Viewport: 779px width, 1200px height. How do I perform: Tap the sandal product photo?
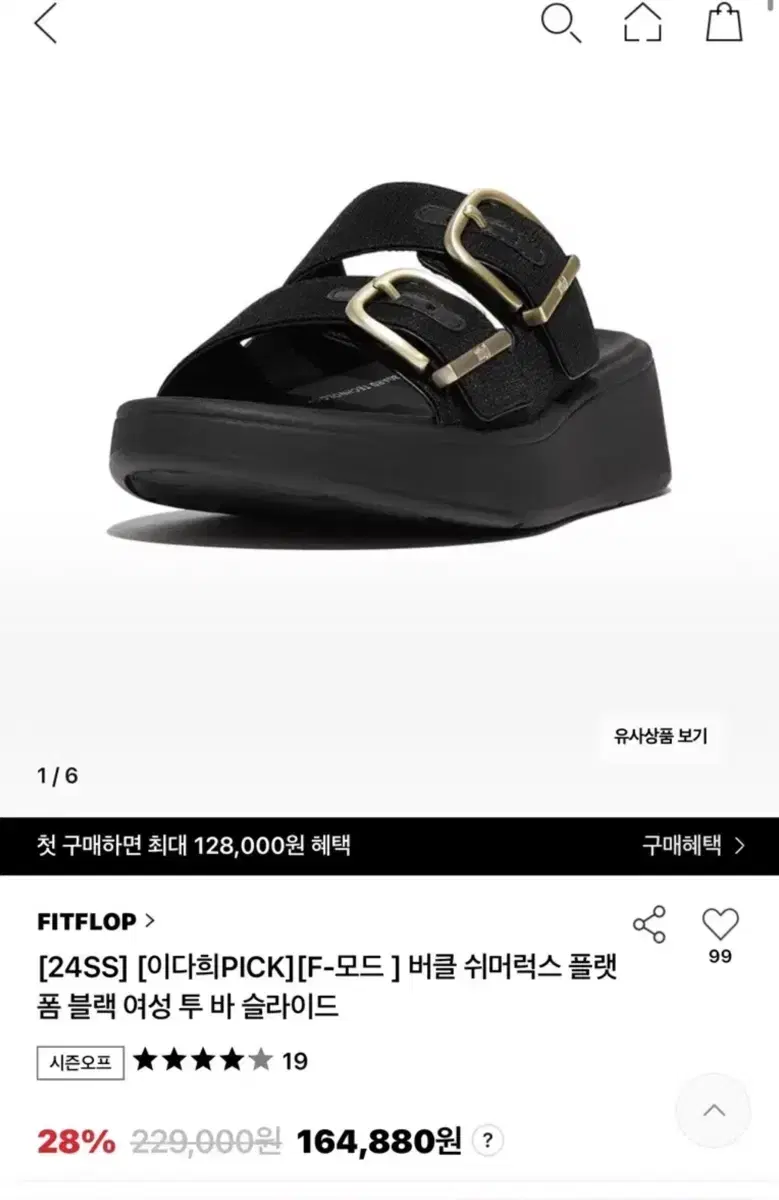[x=389, y=360]
